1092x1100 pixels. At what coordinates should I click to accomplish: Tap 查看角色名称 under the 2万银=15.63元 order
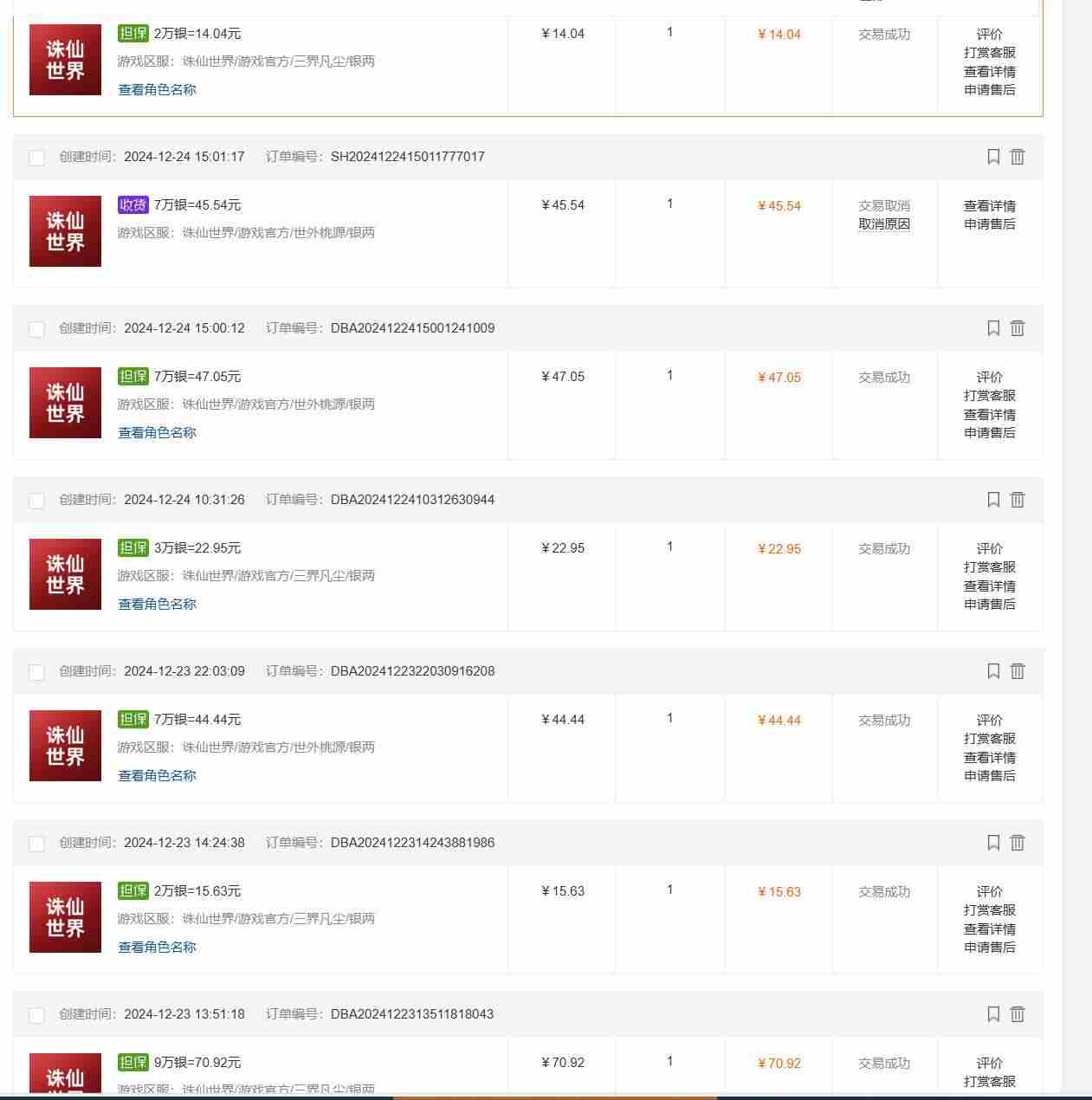[157, 948]
